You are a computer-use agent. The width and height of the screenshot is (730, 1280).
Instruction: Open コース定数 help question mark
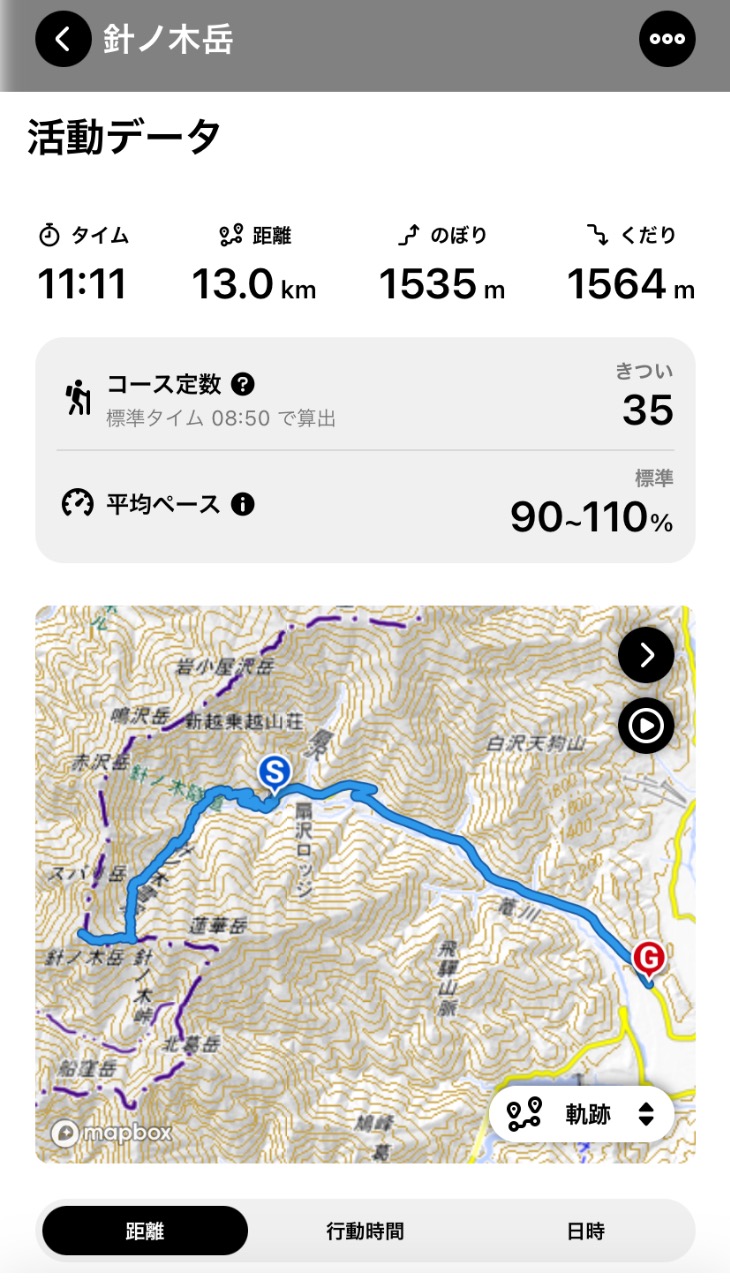pyautogui.click(x=242, y=384)
